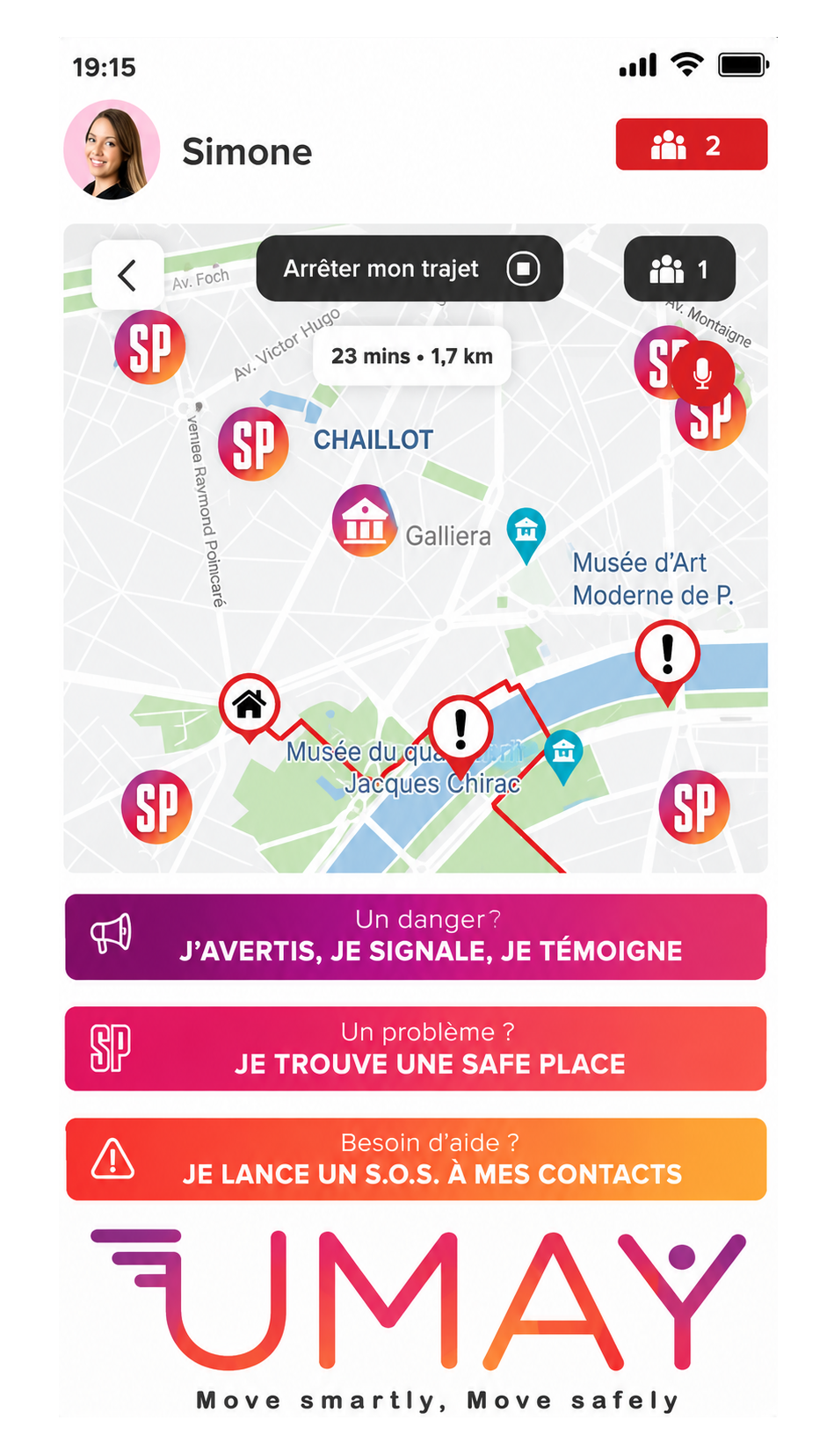Launch an S.O.S. to my contacts
Viewport: 834px width, 1456px height.
point(416,1159)
